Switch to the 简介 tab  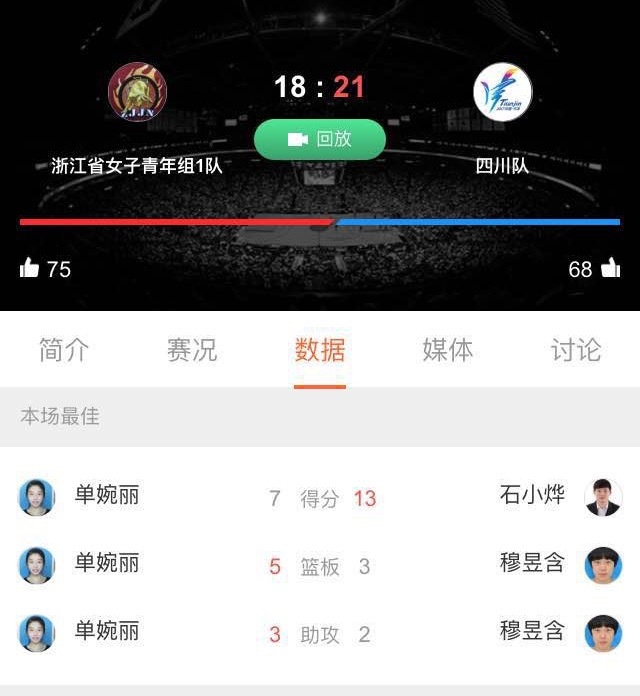[64, 350]
